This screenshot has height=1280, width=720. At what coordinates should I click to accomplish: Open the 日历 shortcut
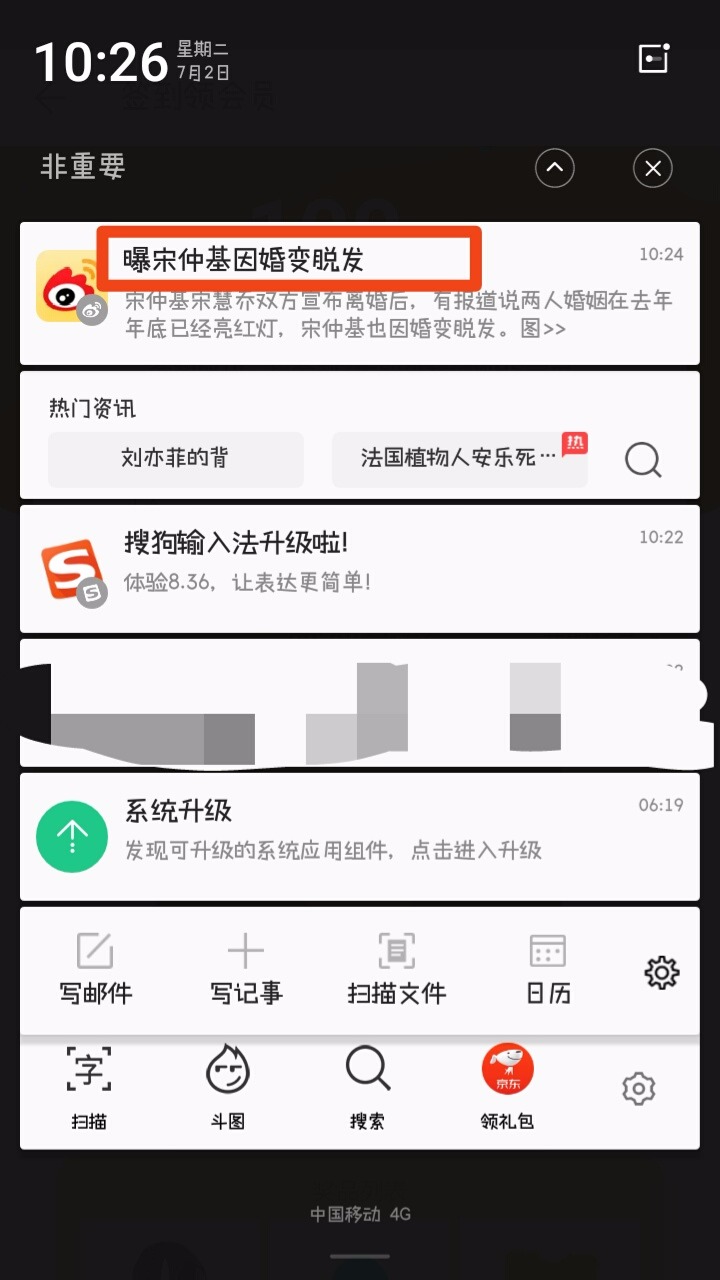pyautogui.click(x=548, y=970)
